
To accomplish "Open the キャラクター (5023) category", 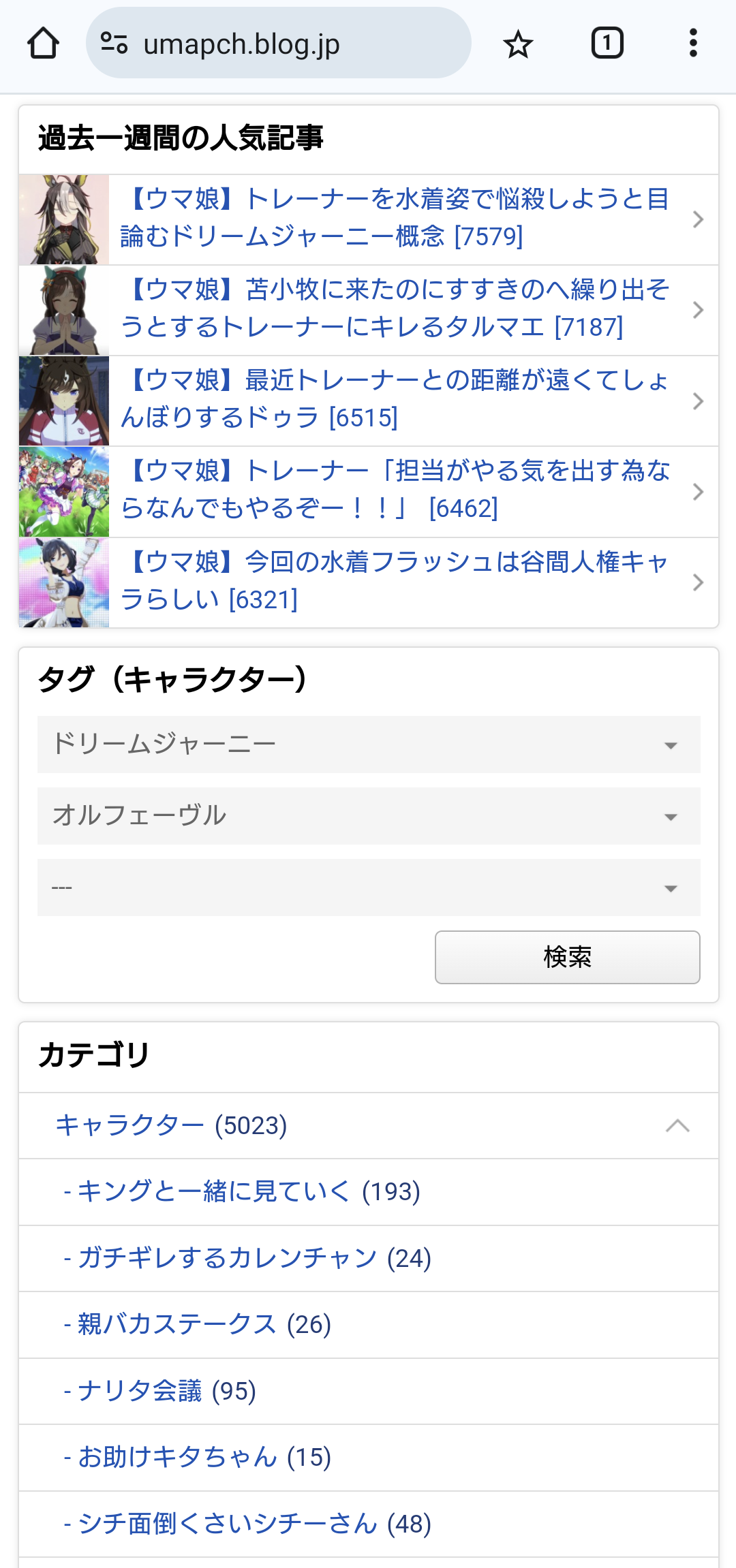I will click(x=170, y=1125).
